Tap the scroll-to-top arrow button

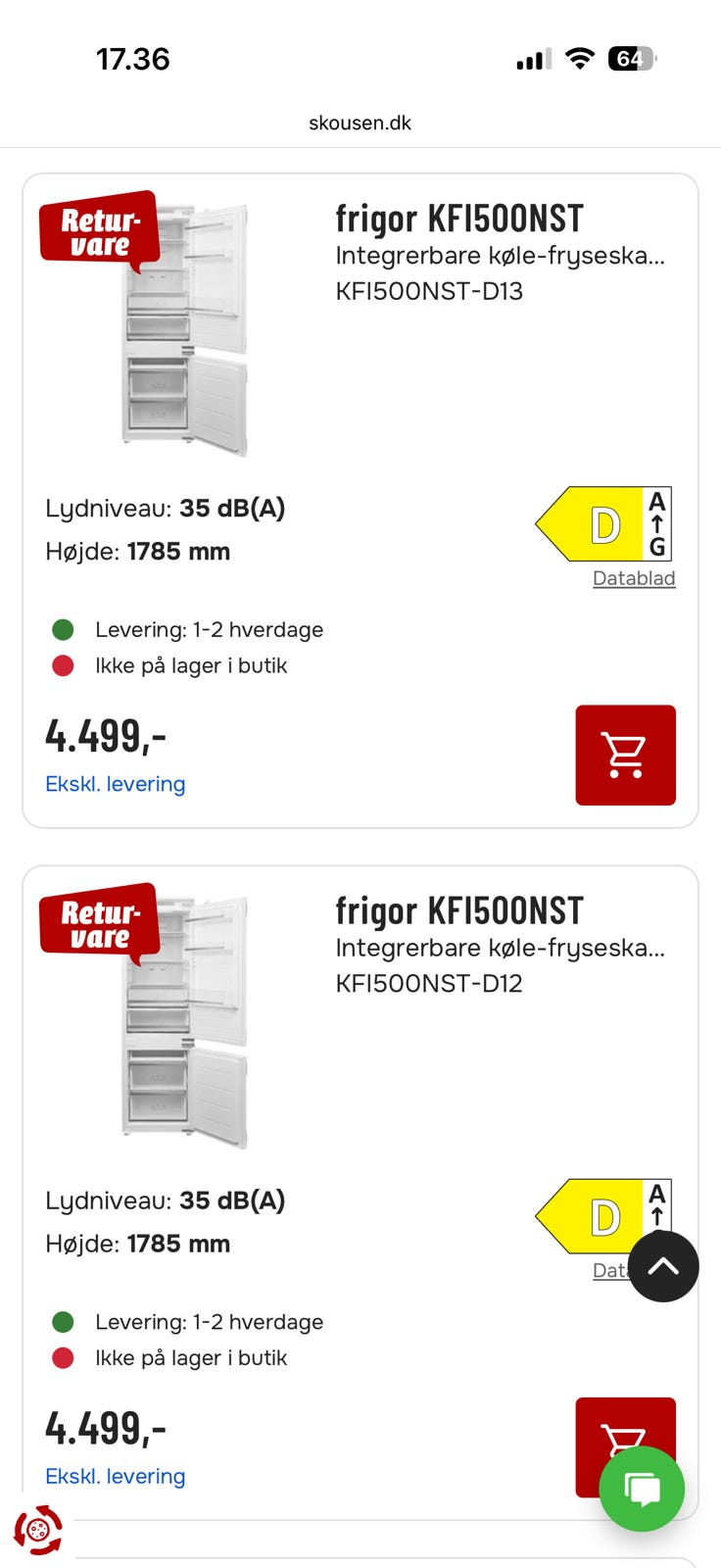pyautogui.click(x=663, y=1266)
